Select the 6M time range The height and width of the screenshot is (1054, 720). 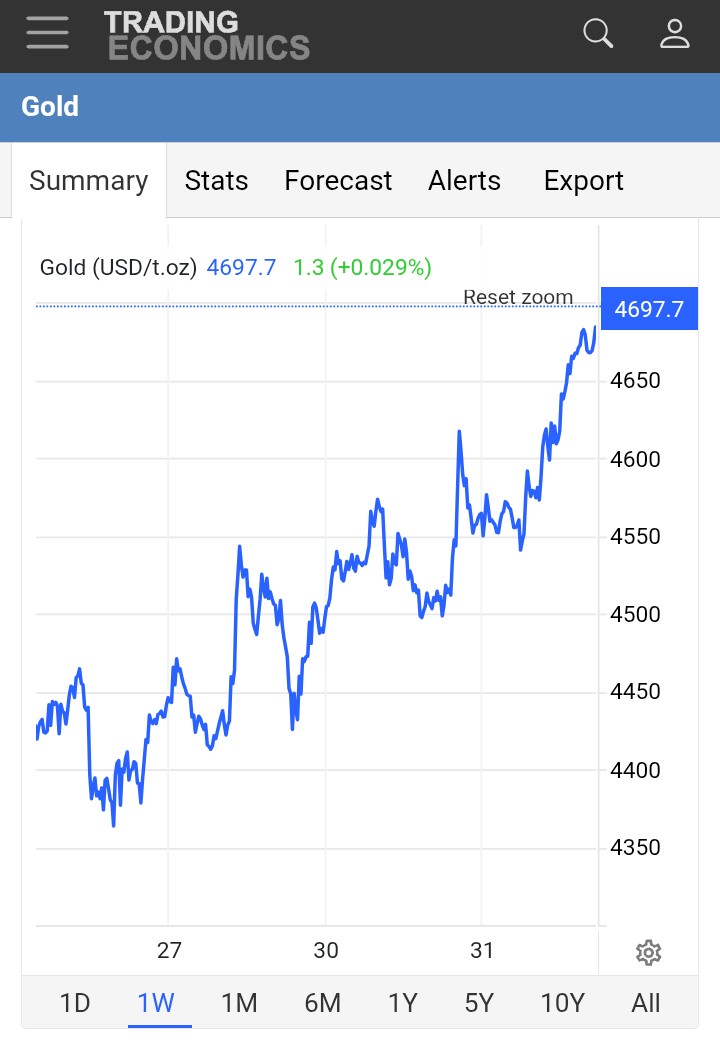[x=322, y=1003]
